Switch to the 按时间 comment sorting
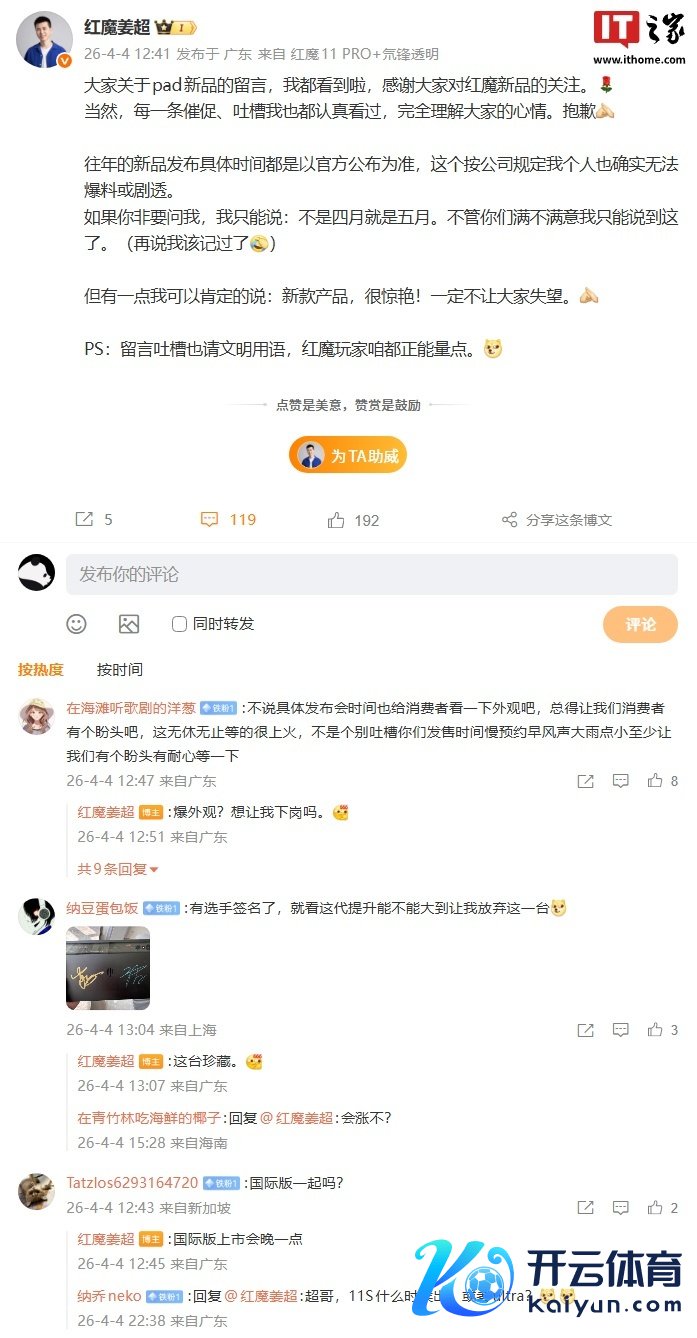This screenshot has width=697, height=1338. point(119,670)
